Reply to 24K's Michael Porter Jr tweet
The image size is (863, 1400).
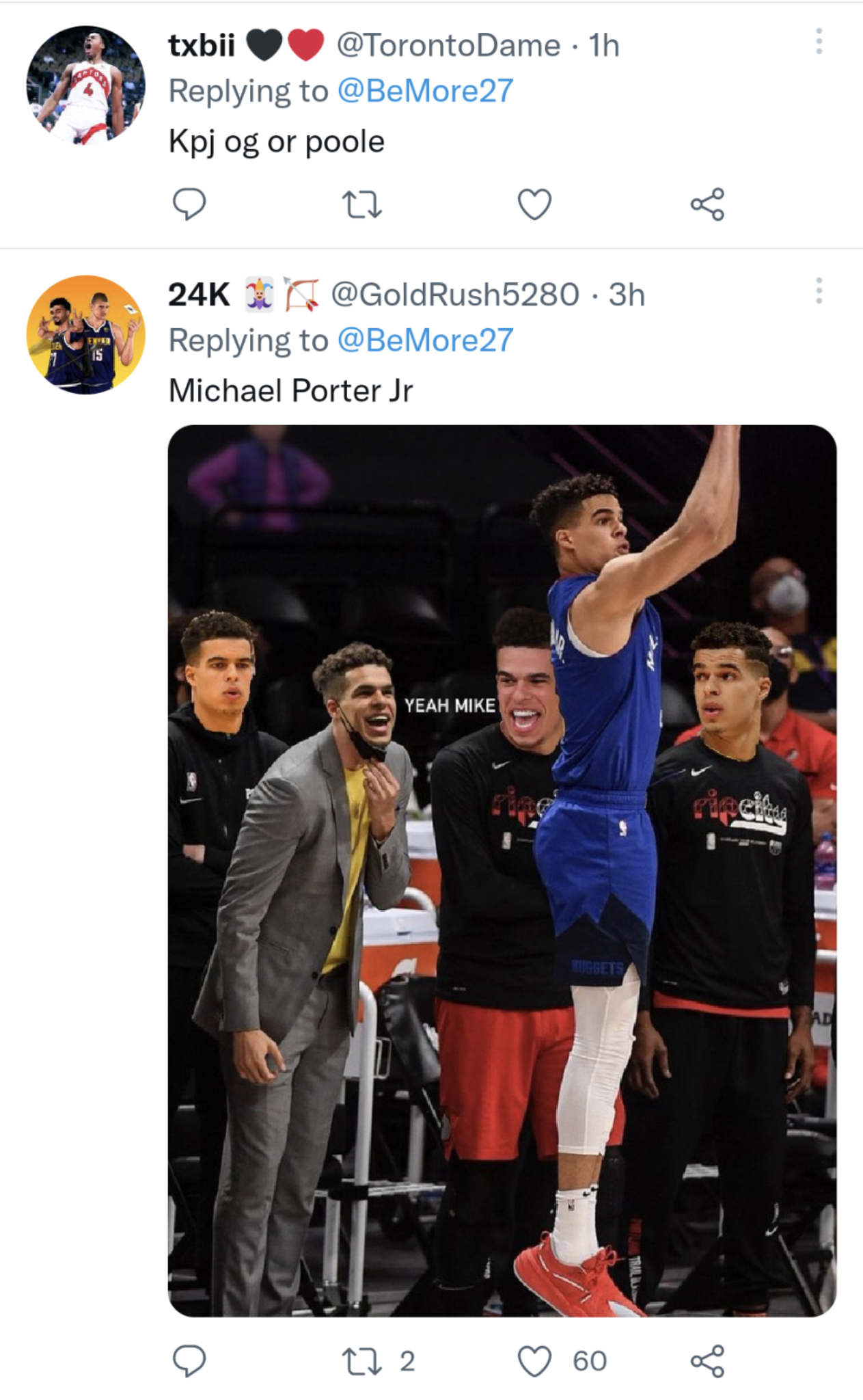click(189, 1360)
